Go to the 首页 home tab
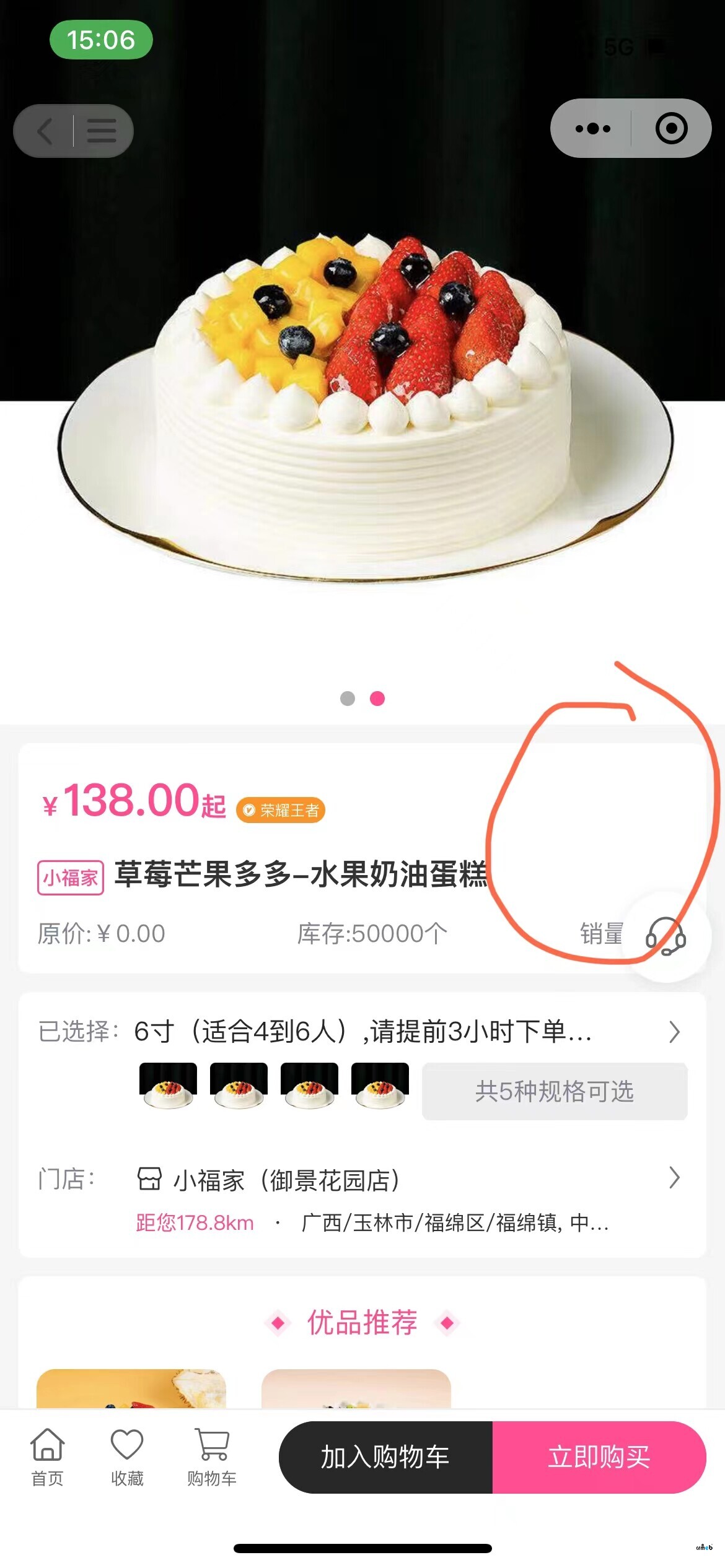This screenshot has width=725, height=1568. tap(48, 1456)
